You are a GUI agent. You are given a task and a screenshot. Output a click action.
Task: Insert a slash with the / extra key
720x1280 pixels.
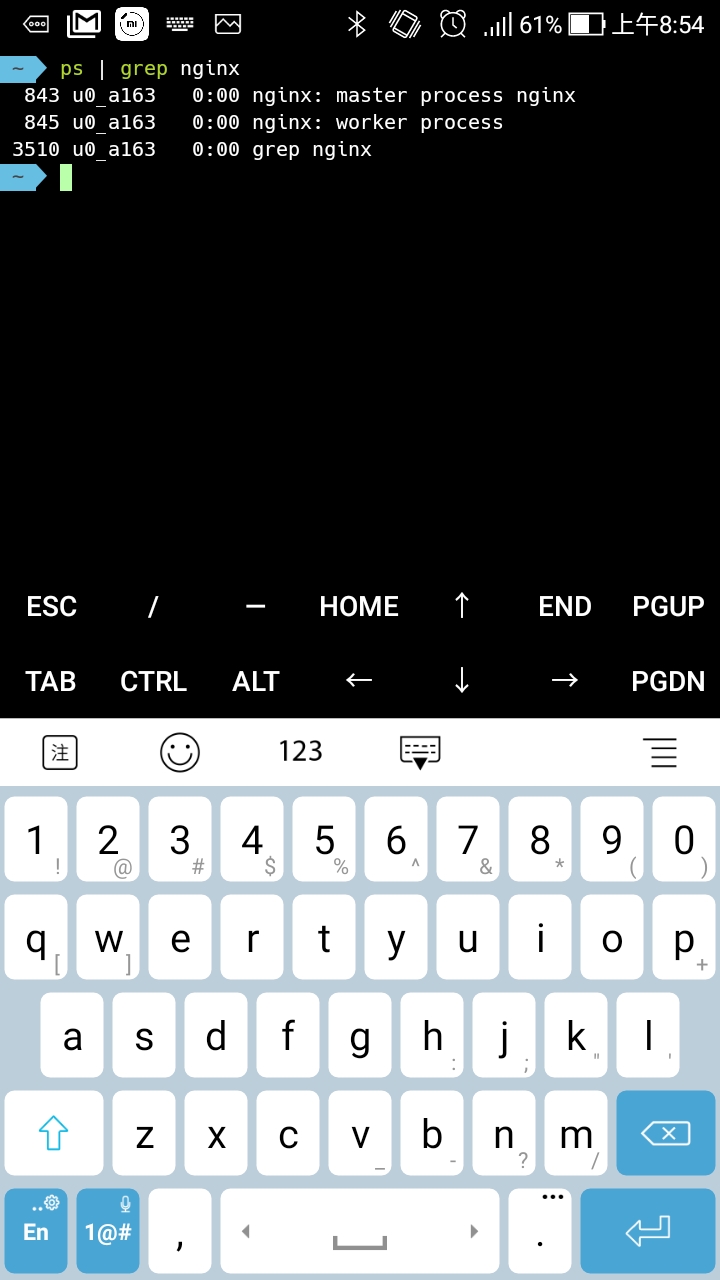(x=153, y=606)
